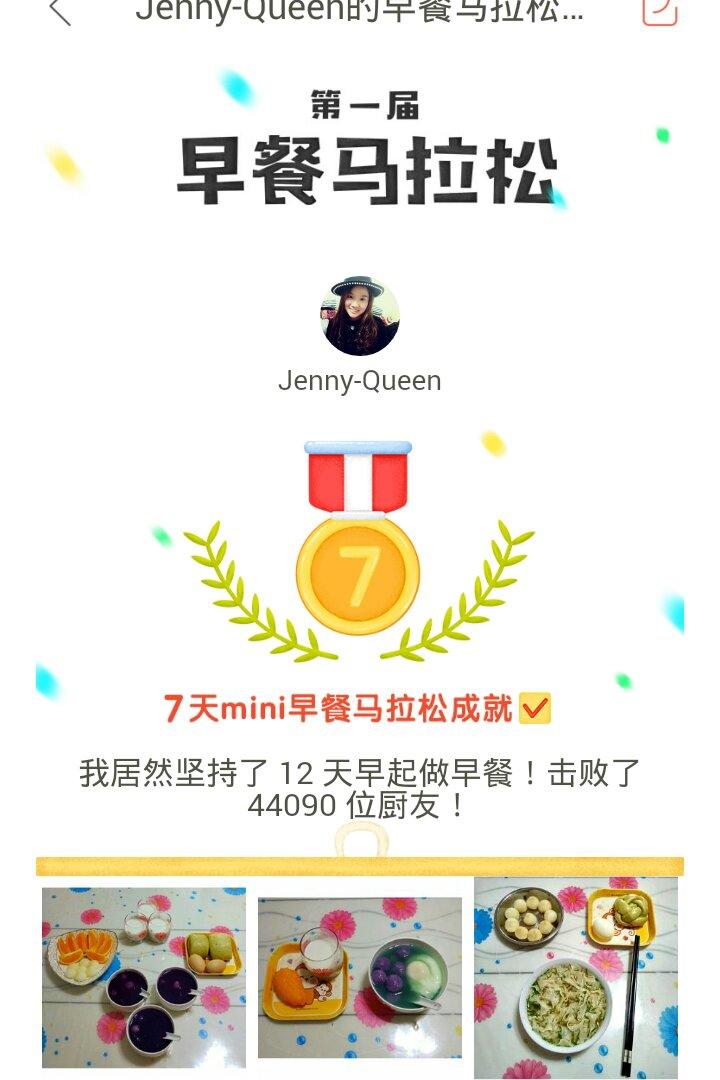
Task: Tap the edit icon in the top-right corner
Action: 659,11
